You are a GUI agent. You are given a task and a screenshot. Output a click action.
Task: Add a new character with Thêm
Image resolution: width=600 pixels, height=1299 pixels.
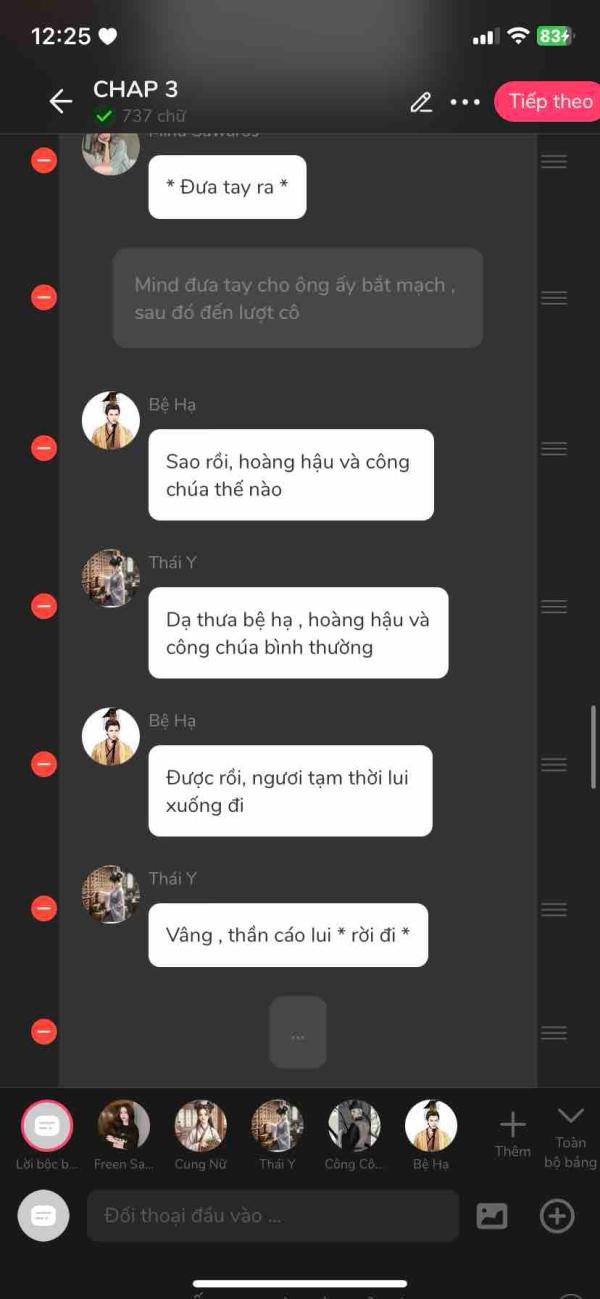(x=512, y=1132)
